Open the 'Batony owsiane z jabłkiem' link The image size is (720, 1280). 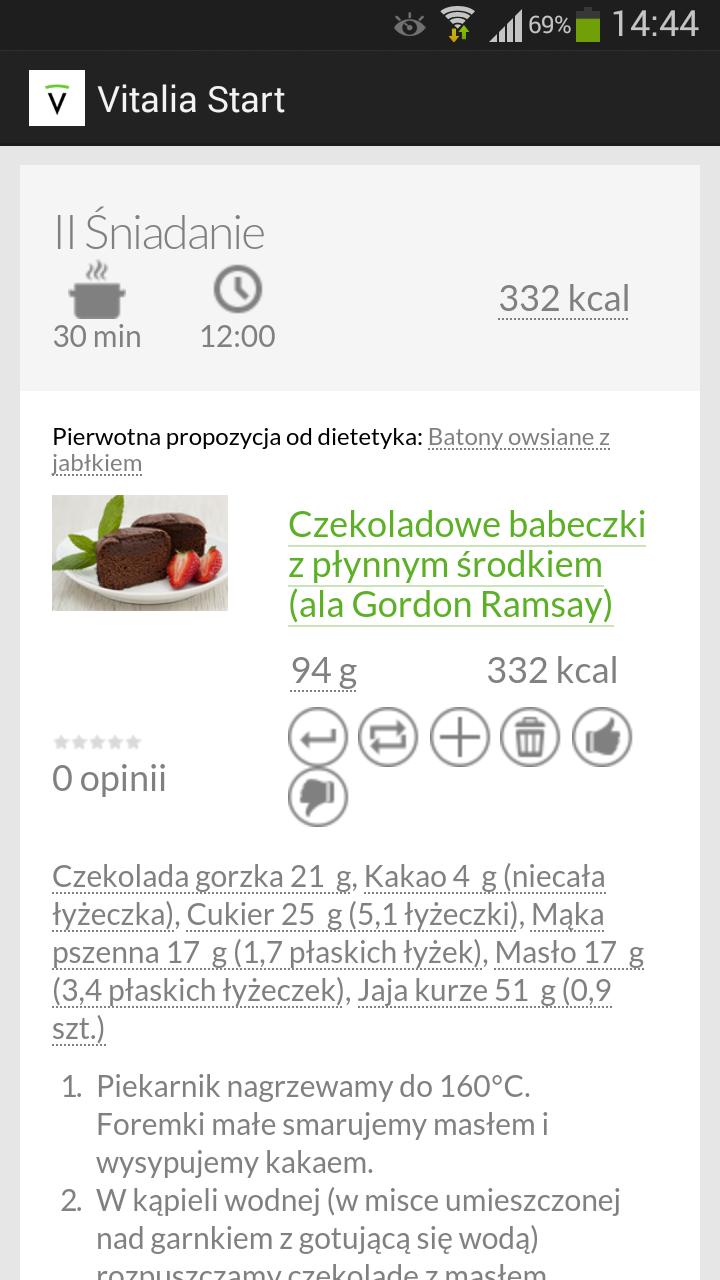[x=520, y=437]
